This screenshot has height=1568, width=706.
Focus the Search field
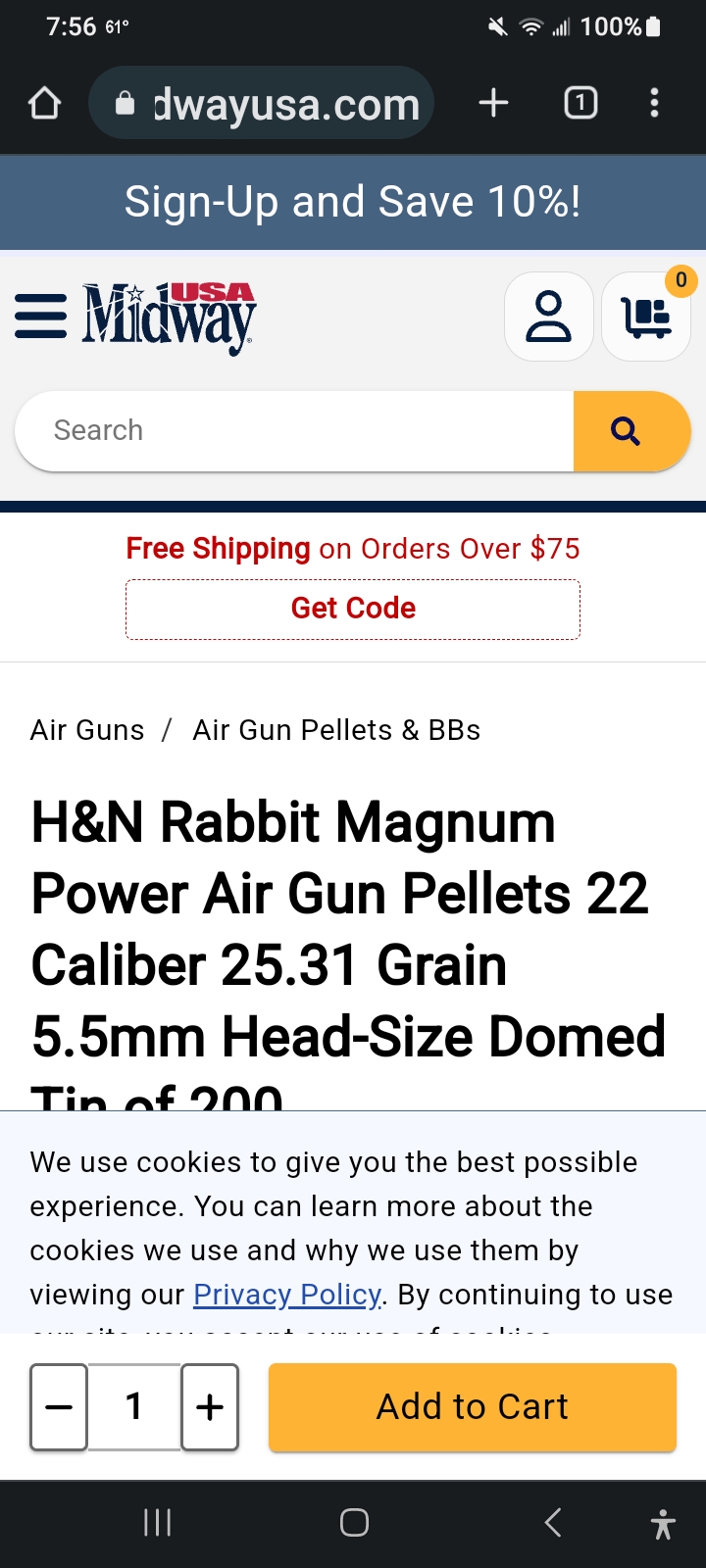[x=295, y=431]
